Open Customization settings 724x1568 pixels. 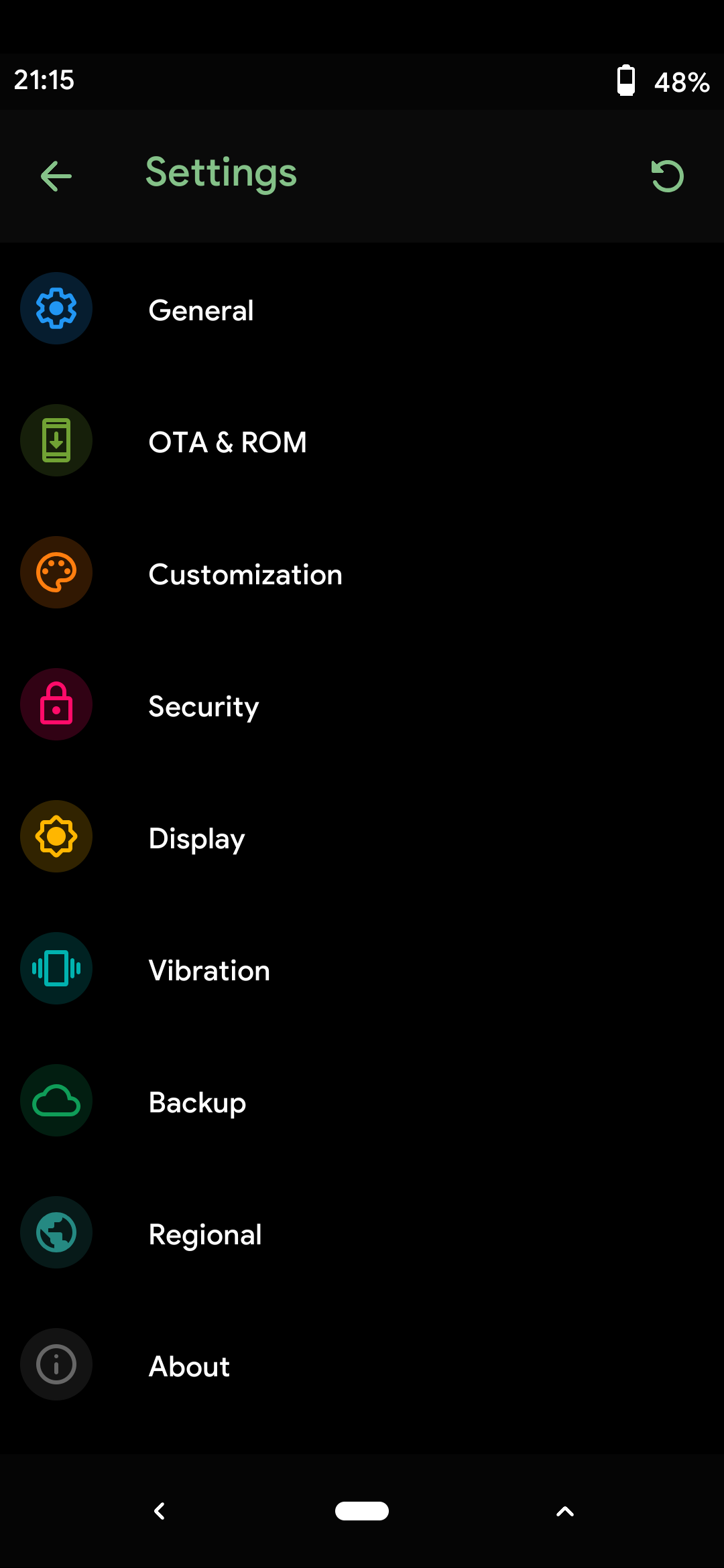pyautogui.click(x=362, y=573)
